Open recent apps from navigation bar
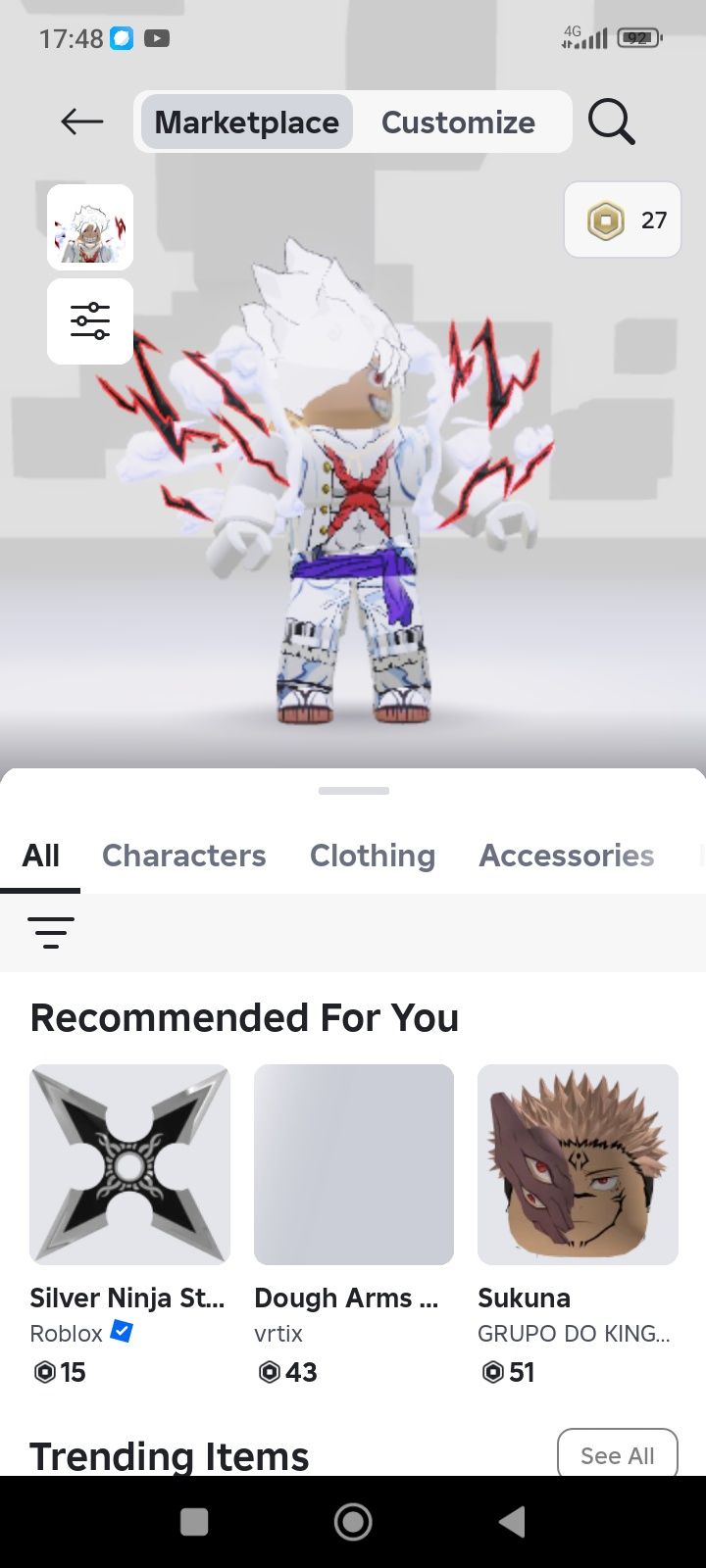Screen dimensions: 706x1568 coord(194,1522)
